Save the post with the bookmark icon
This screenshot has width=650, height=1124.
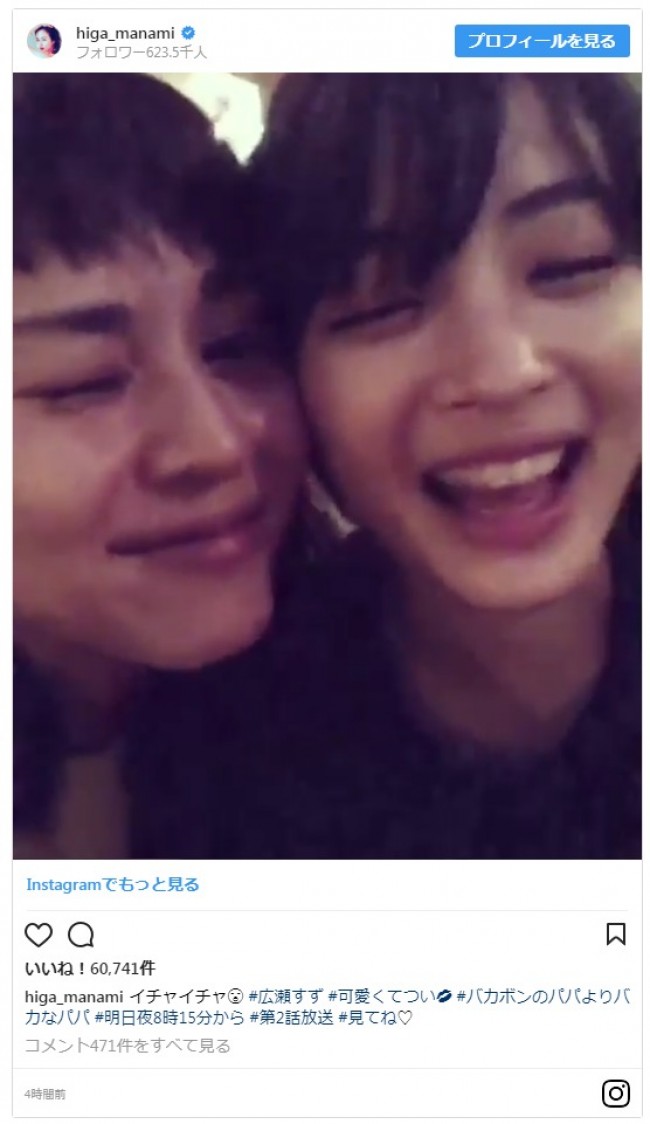coord(616,935)
